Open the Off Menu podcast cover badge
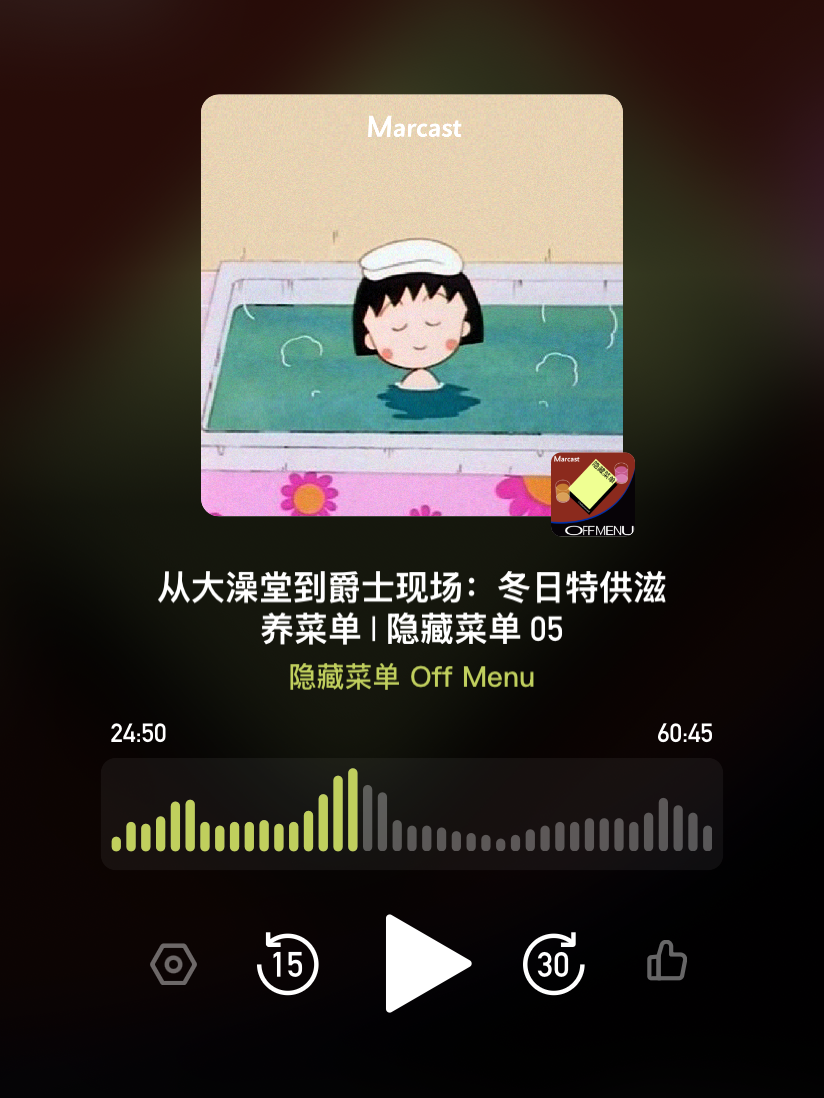 (593, 494)
